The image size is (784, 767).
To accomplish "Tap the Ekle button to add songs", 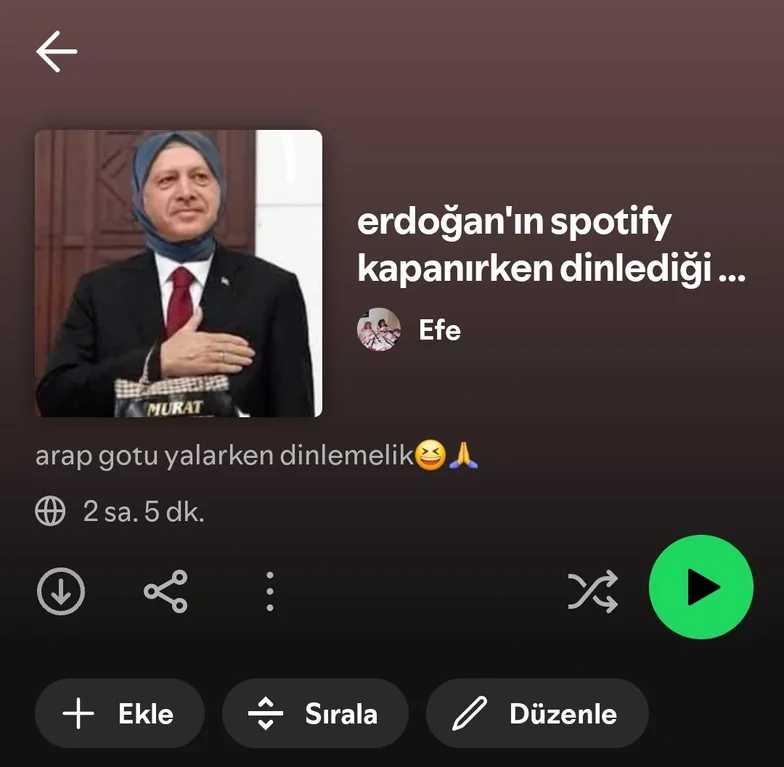I will click(x=119, y=714).
